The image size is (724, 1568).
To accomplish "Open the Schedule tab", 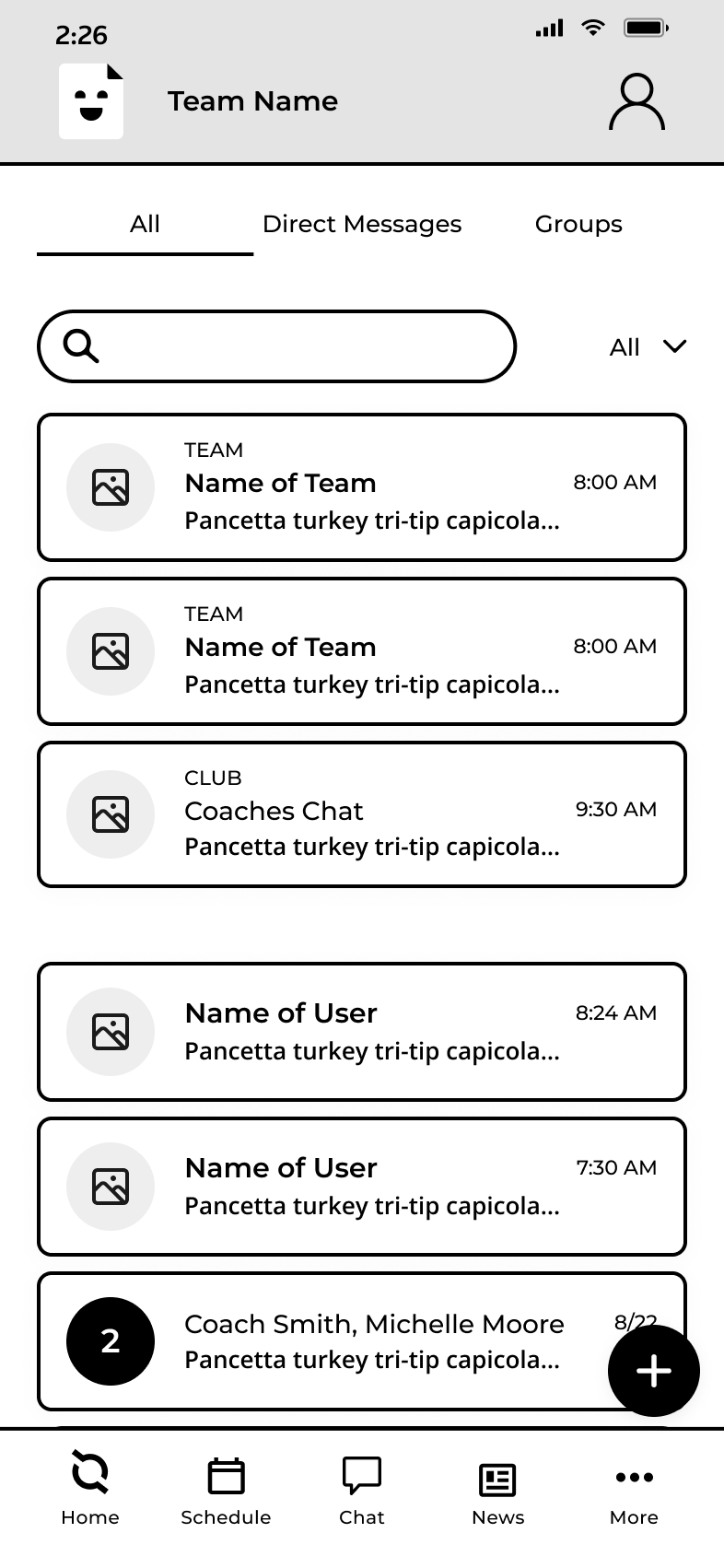I will [x=226, y=1489].
